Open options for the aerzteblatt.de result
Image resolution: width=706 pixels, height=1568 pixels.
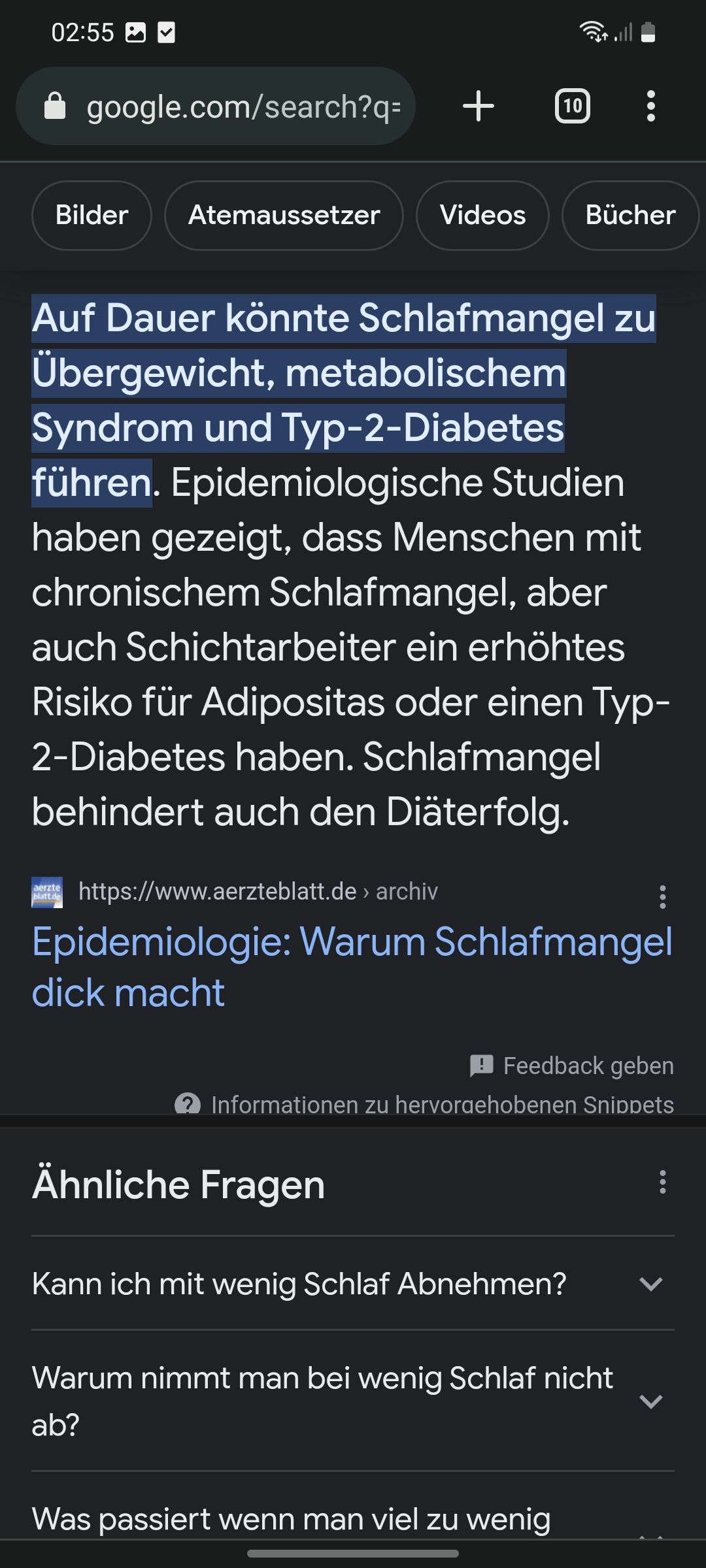663,897
